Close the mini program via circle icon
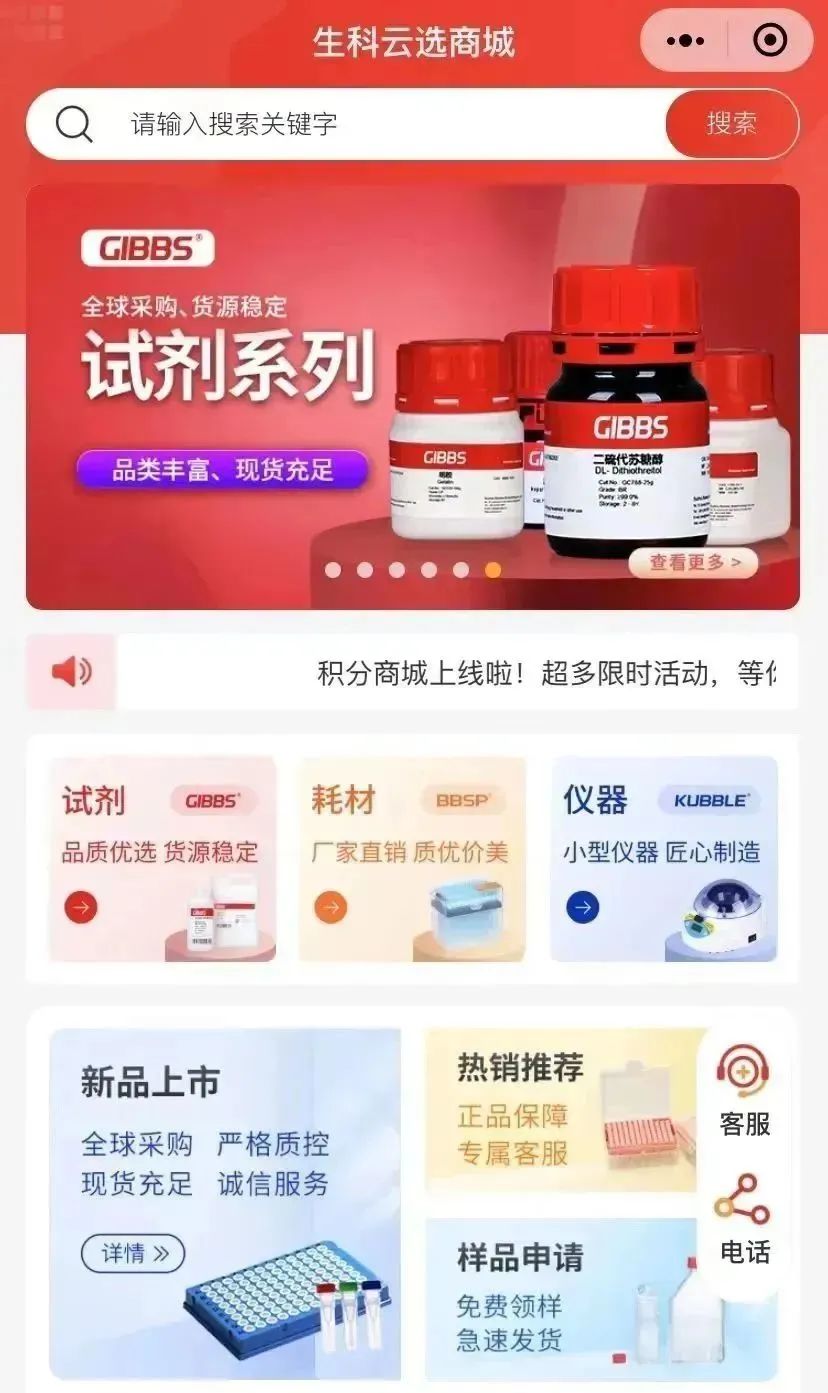This screenshot has width=828, height=1393. point(769,41)
